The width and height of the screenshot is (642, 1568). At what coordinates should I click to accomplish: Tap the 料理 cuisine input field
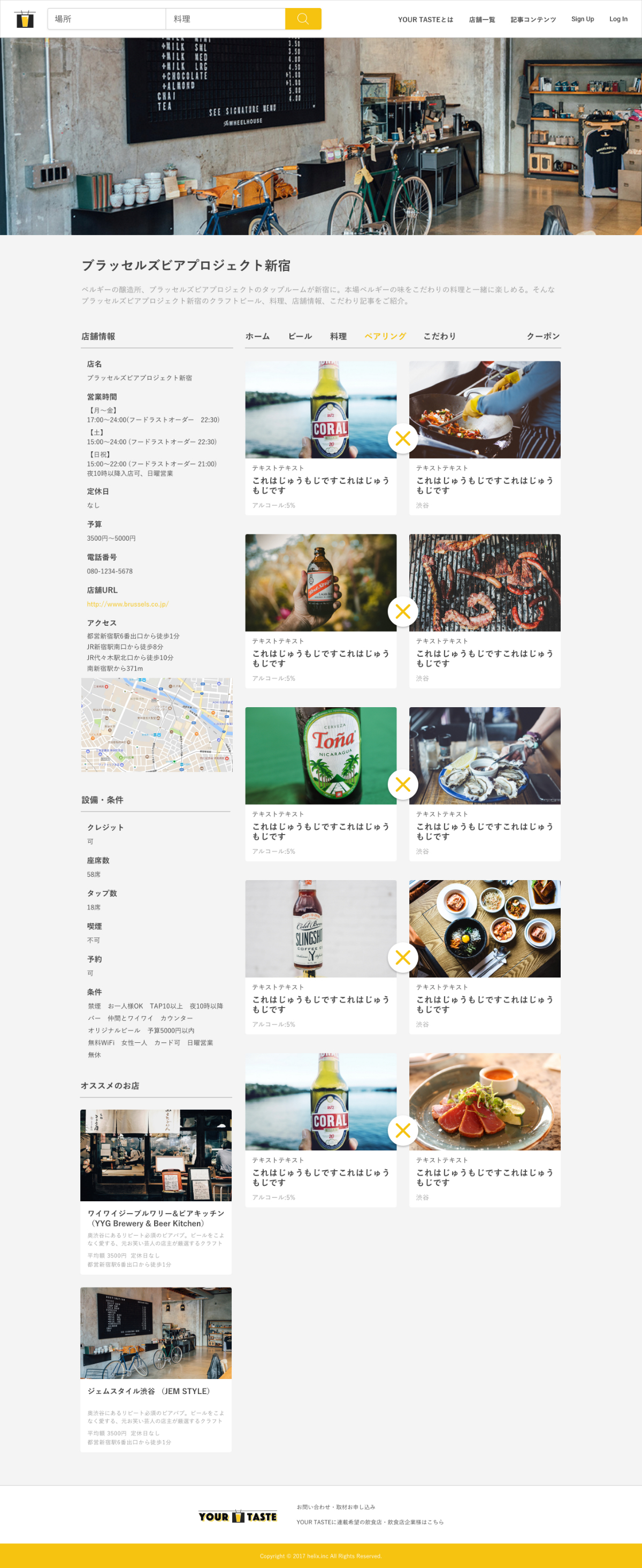coord(225,19)
